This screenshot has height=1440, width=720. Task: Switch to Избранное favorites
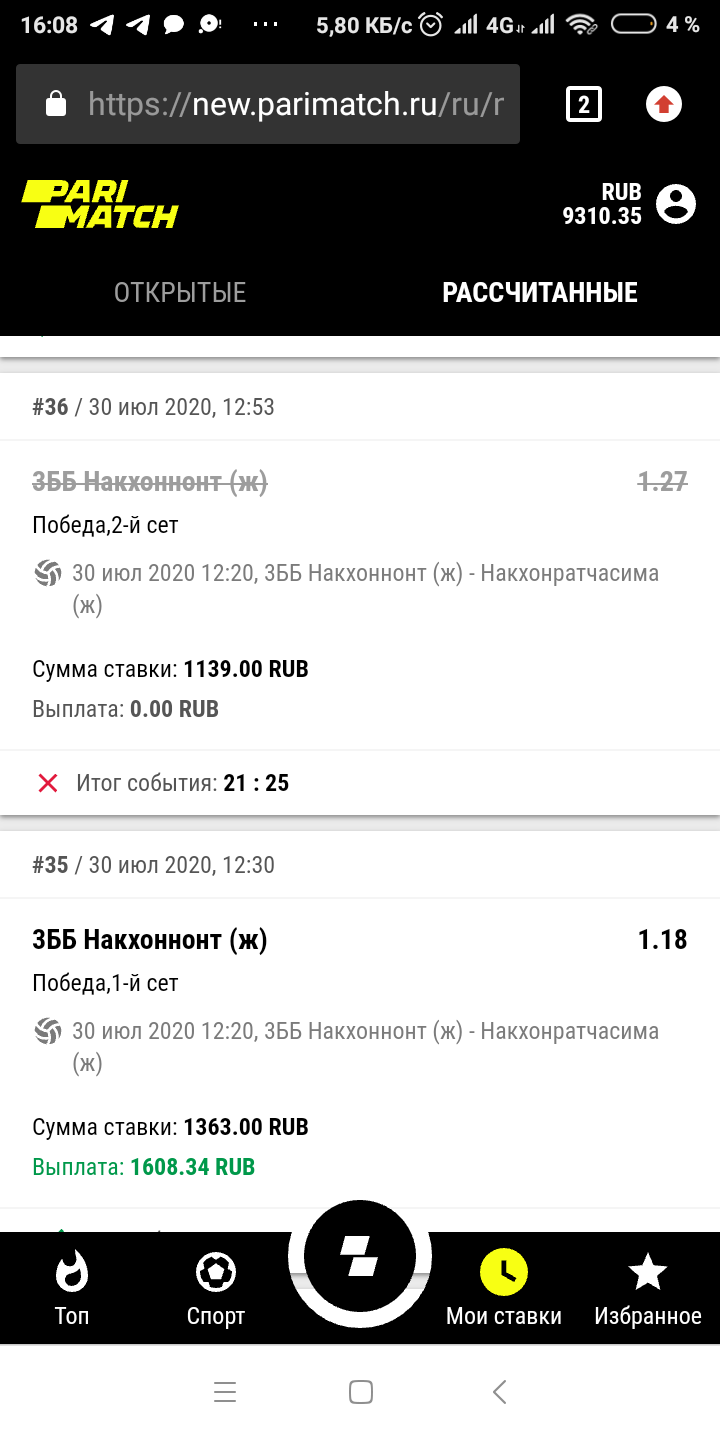[x=648, y=1288]
